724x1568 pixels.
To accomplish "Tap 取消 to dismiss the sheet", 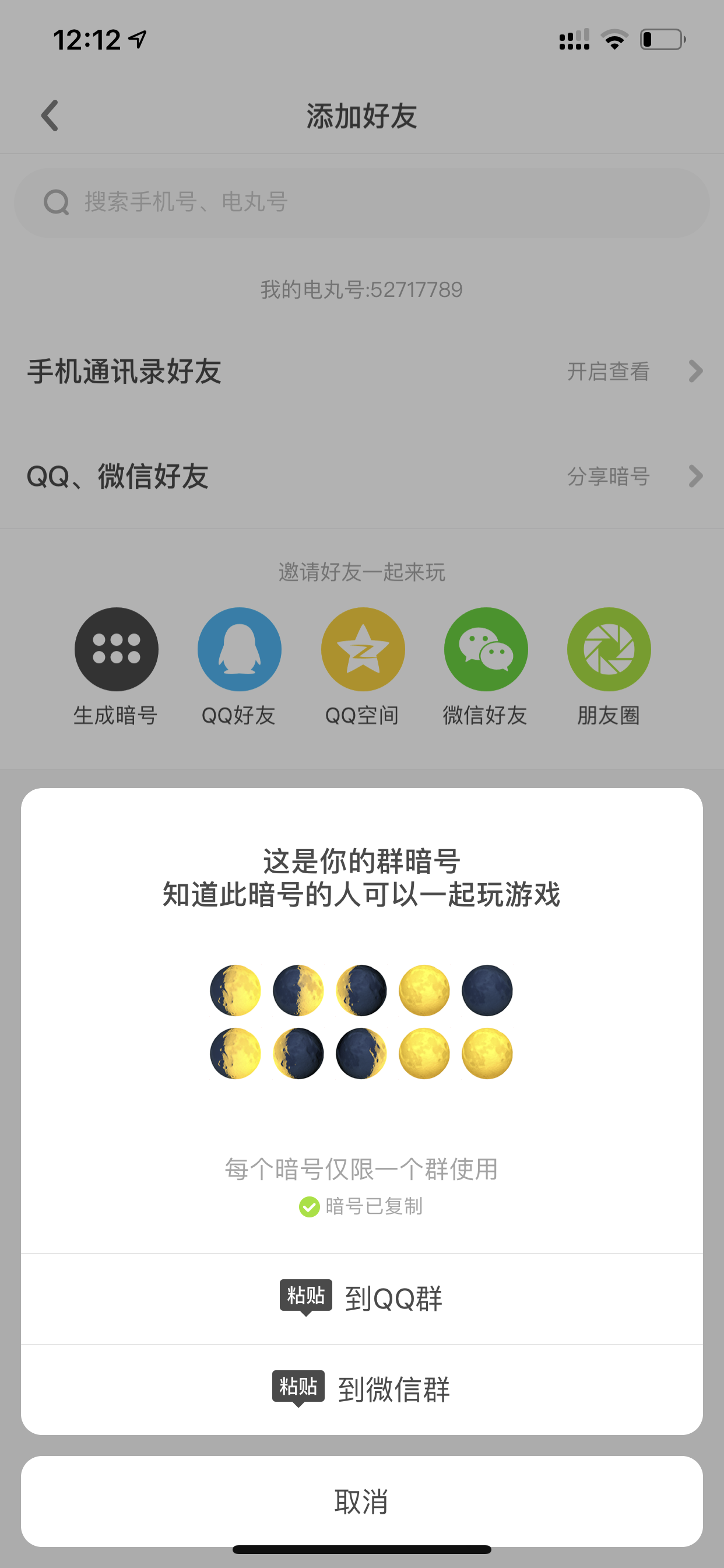I will point(362,1501).
